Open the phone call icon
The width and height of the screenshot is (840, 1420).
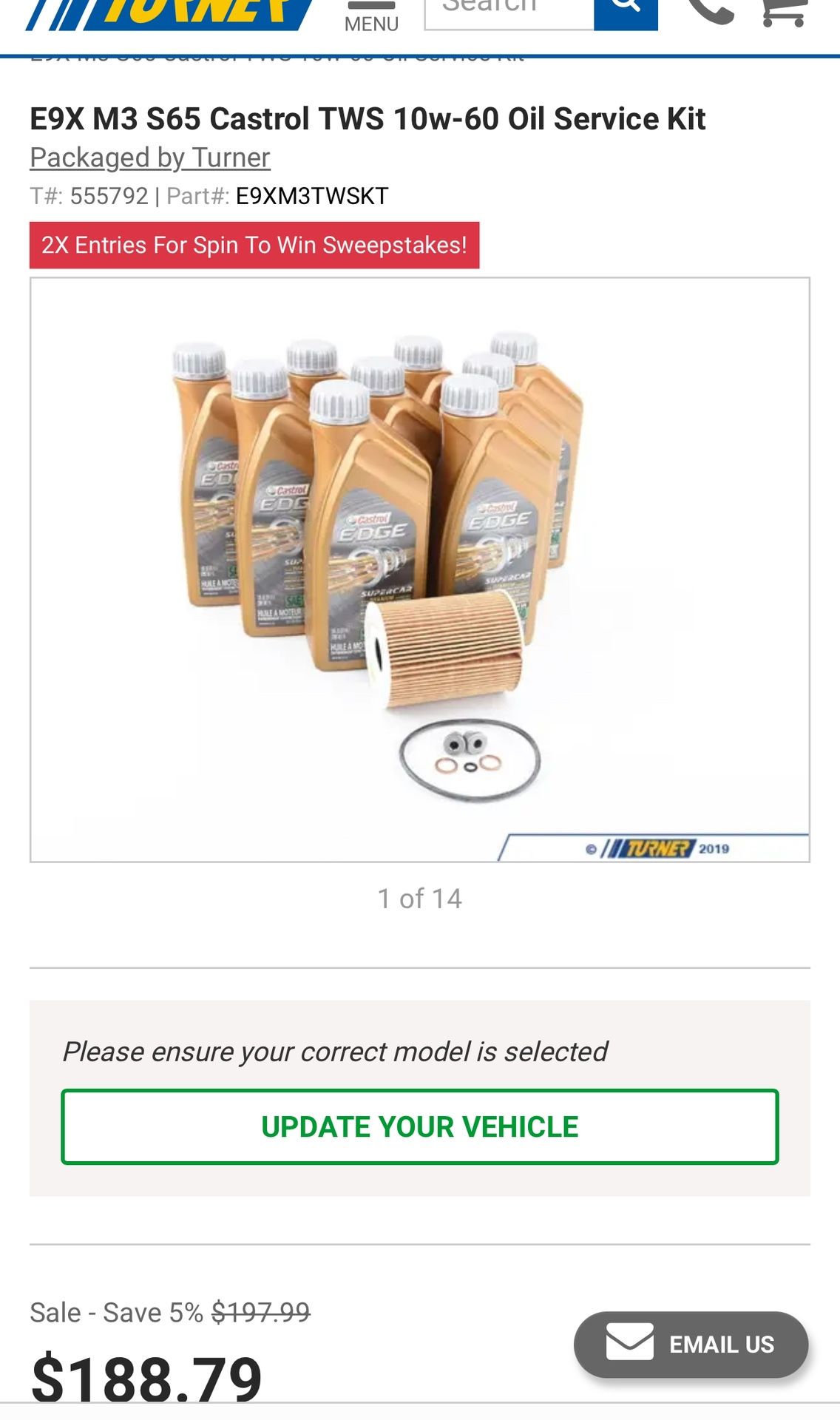pyautogui.click(x=710, y=12)
